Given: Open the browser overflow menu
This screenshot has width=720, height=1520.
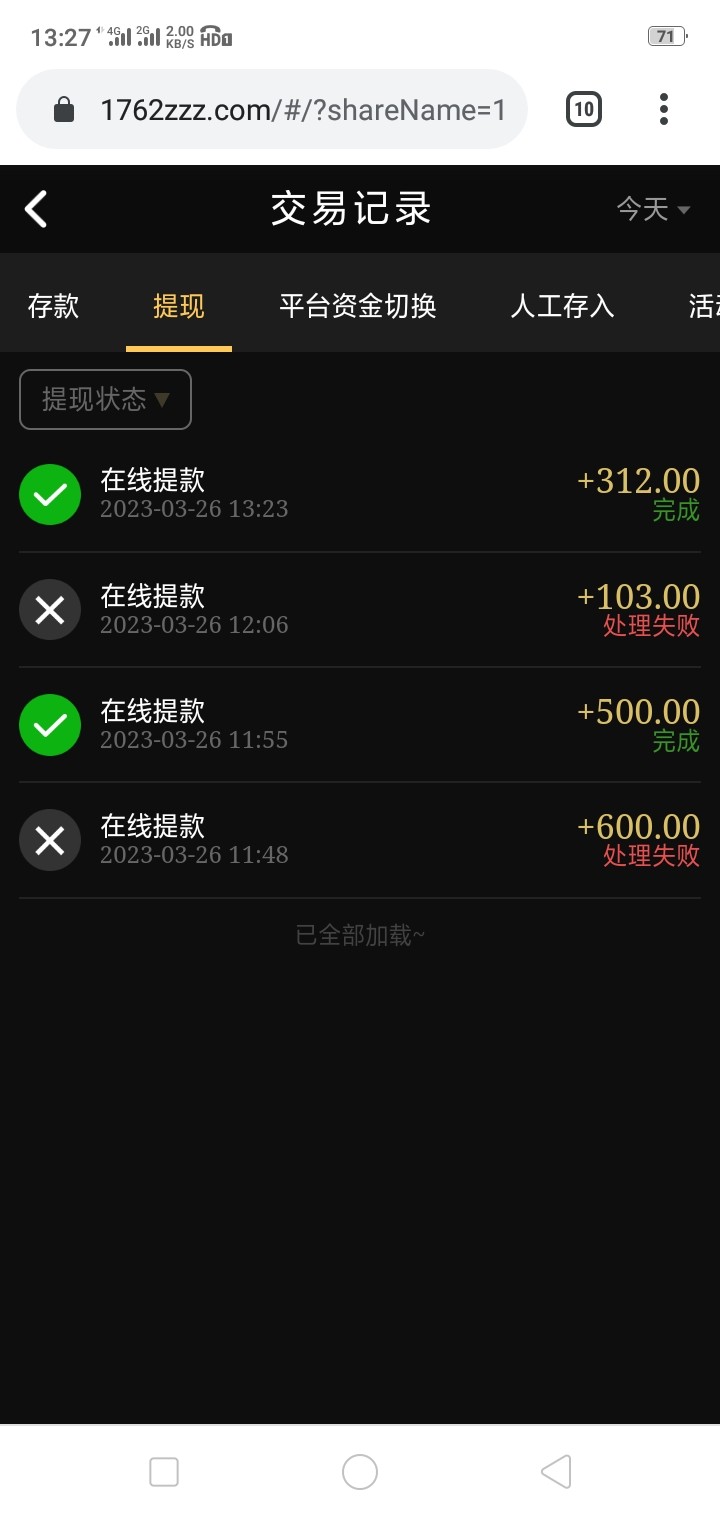Looking at the screenshot, I should [664, 109].
